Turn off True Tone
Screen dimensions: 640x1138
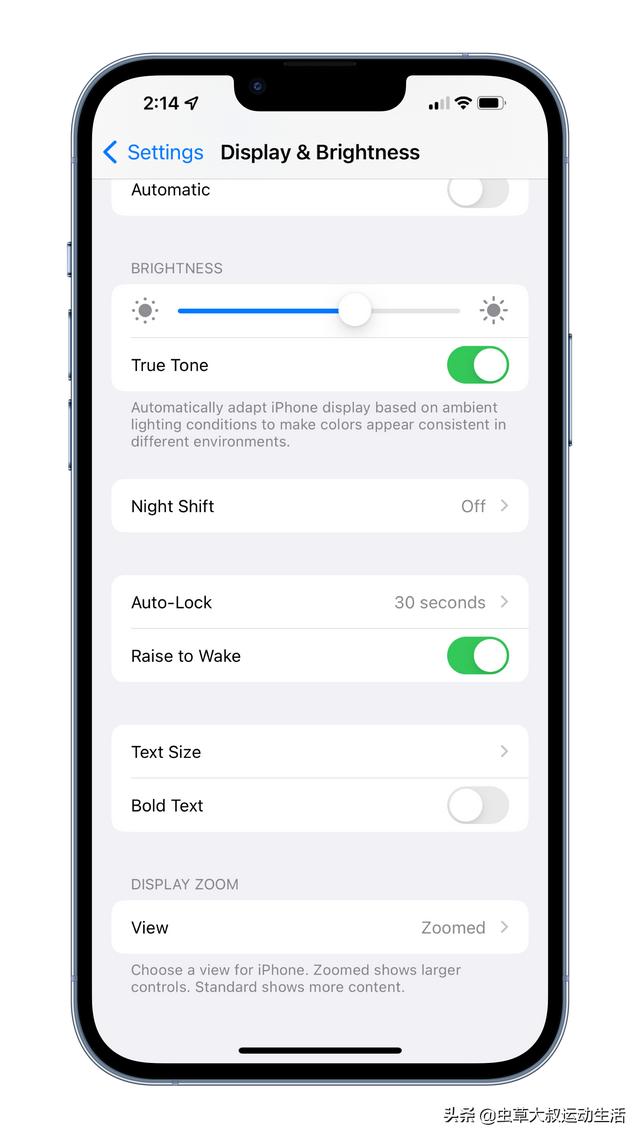pos(477,365)
